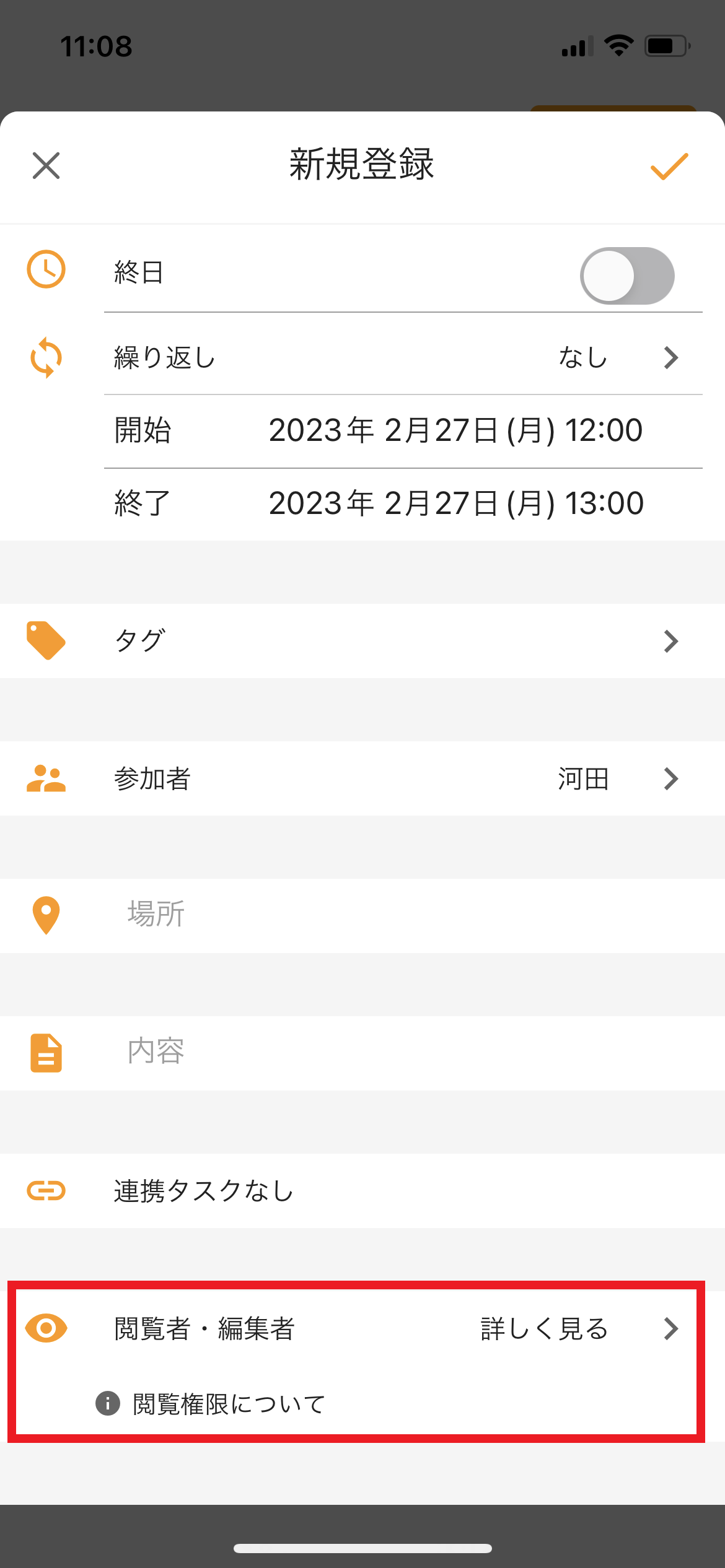Image resolution: width=725 pixels, height=1568 pixels.
Task: Click the orange tag icon
Action: 46,640
